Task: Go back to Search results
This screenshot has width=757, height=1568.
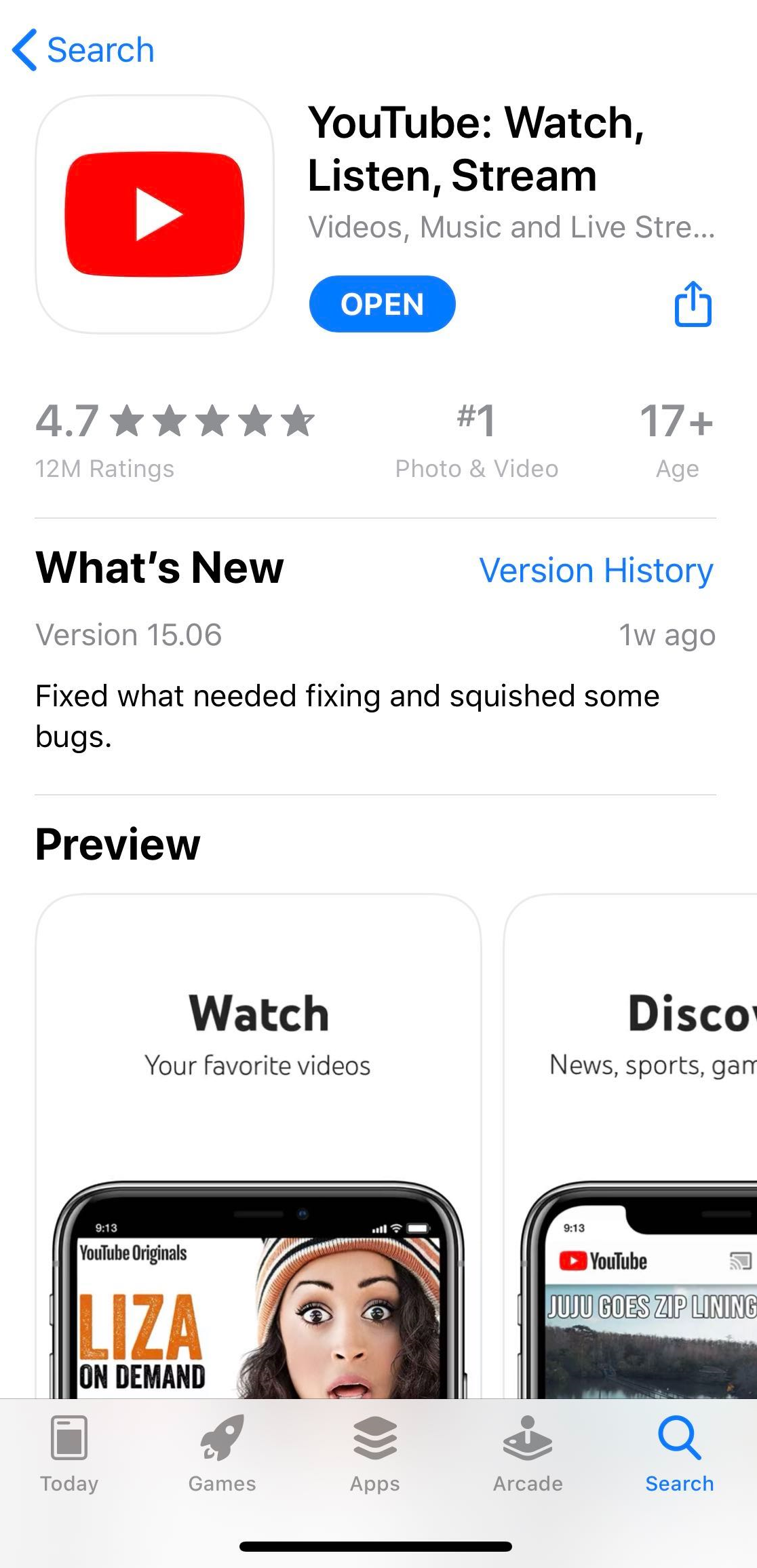Action: [x=84, y=50]
